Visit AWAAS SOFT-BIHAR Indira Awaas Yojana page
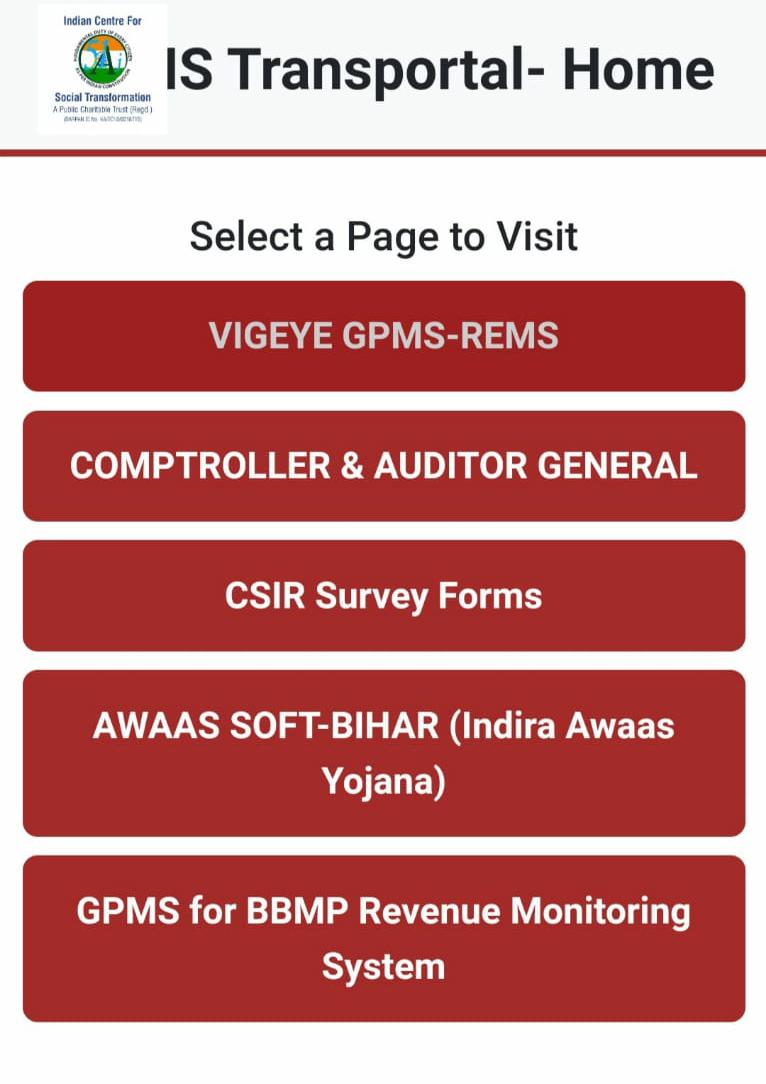Screen dimensions: 766x1084 click(x=383, y=753)
